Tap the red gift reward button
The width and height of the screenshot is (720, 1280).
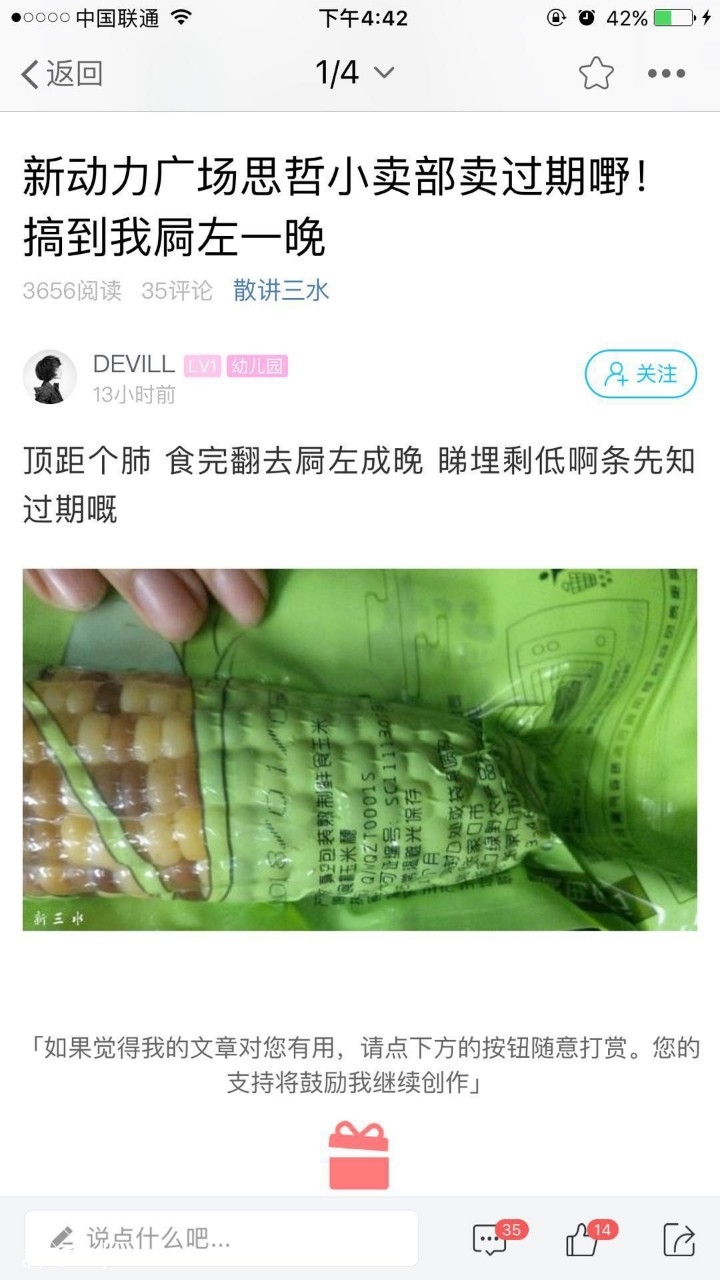pos(359,1155)
